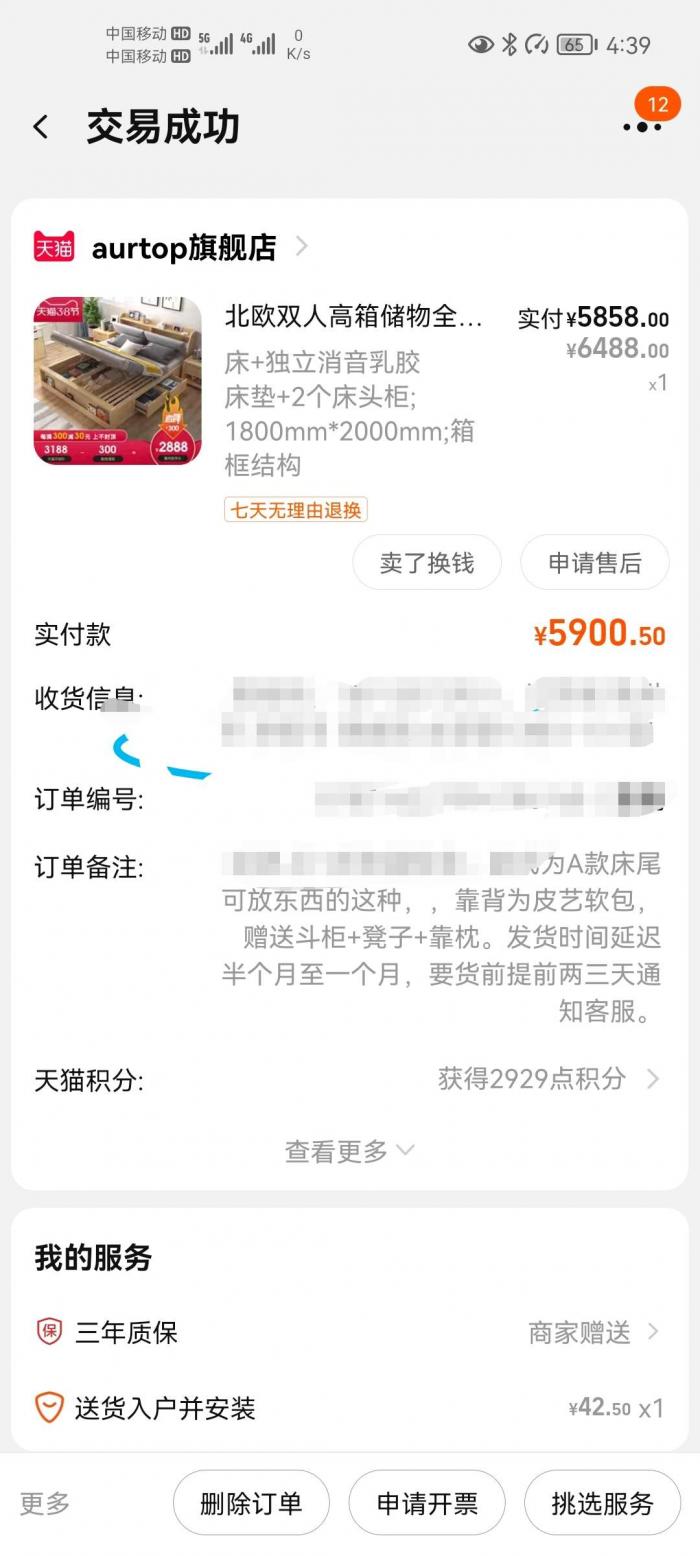Open the 三年质保 warranty service row

coord(348,1332)
